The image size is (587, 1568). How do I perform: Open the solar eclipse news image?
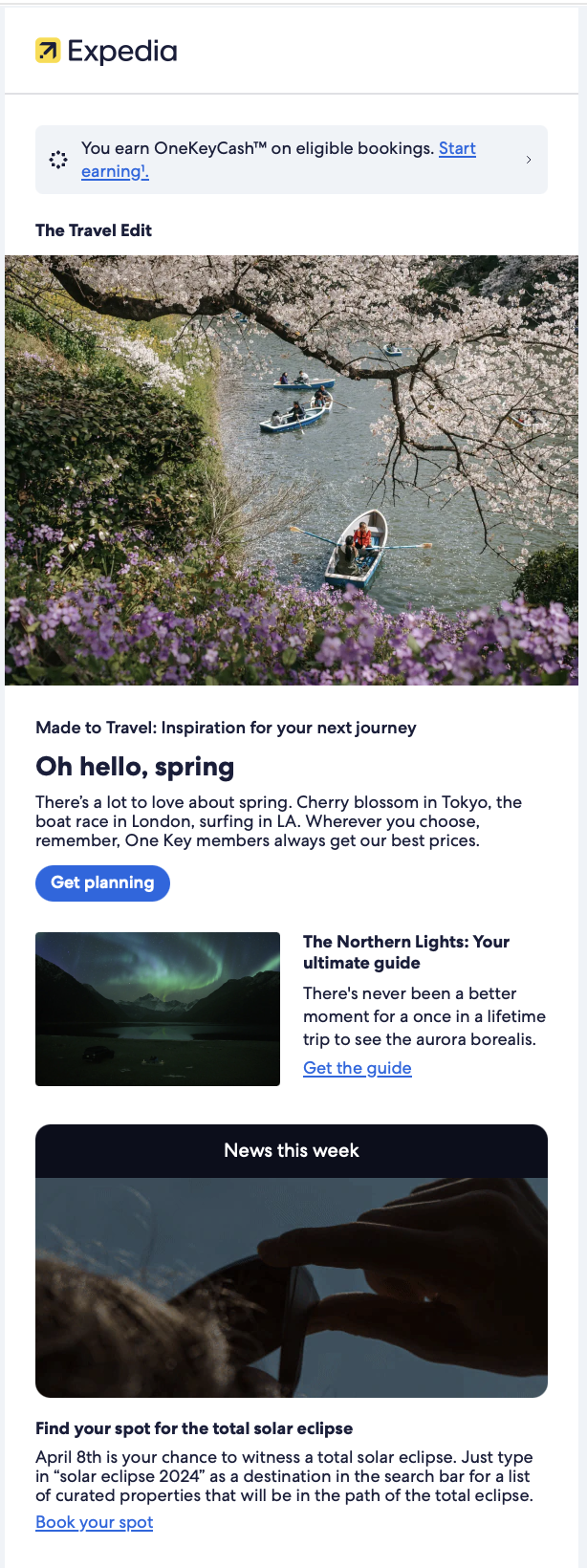pyautogui.click(x=292, y=1287)
